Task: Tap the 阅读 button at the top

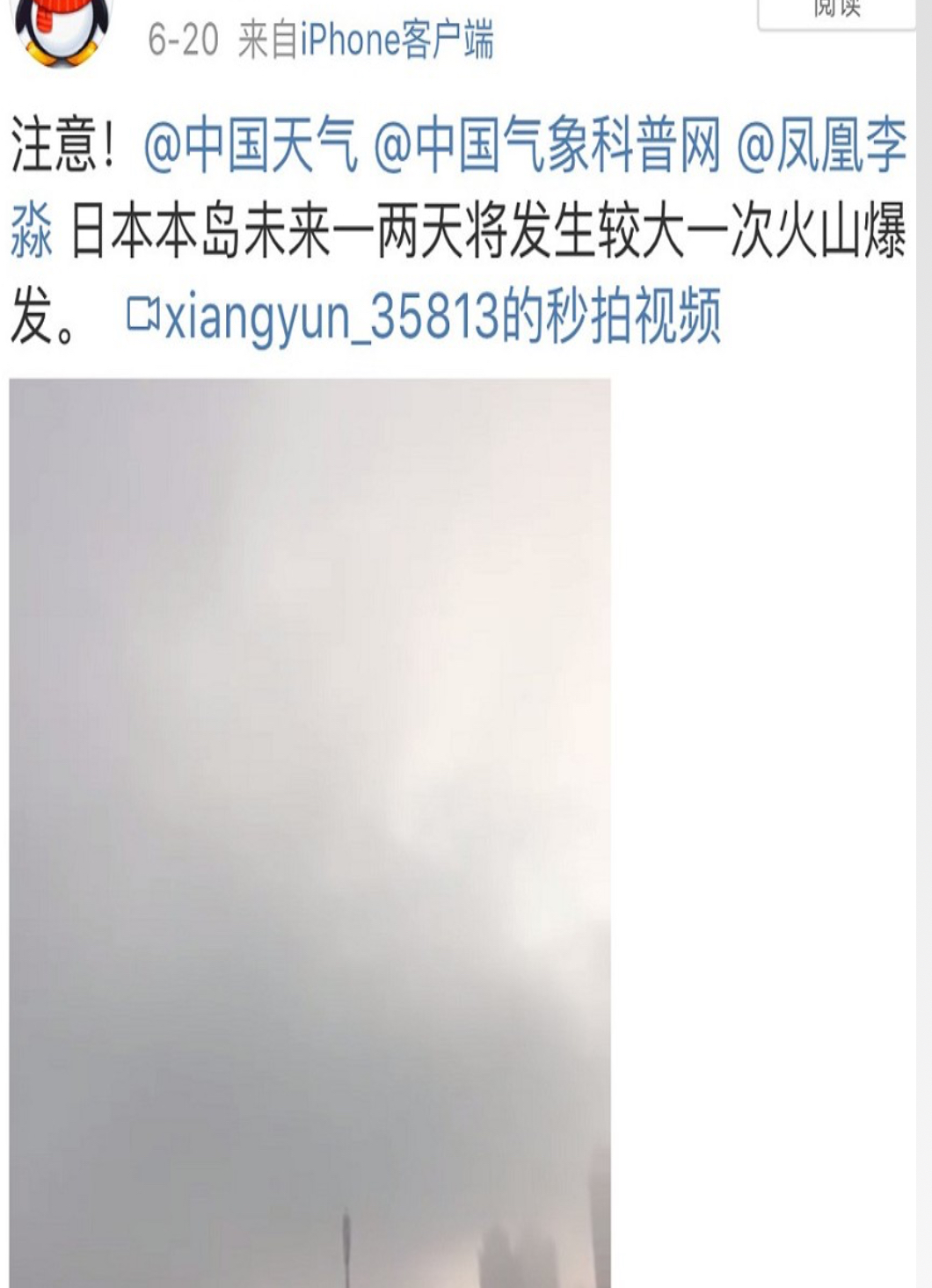Action: tap(836, 11)
